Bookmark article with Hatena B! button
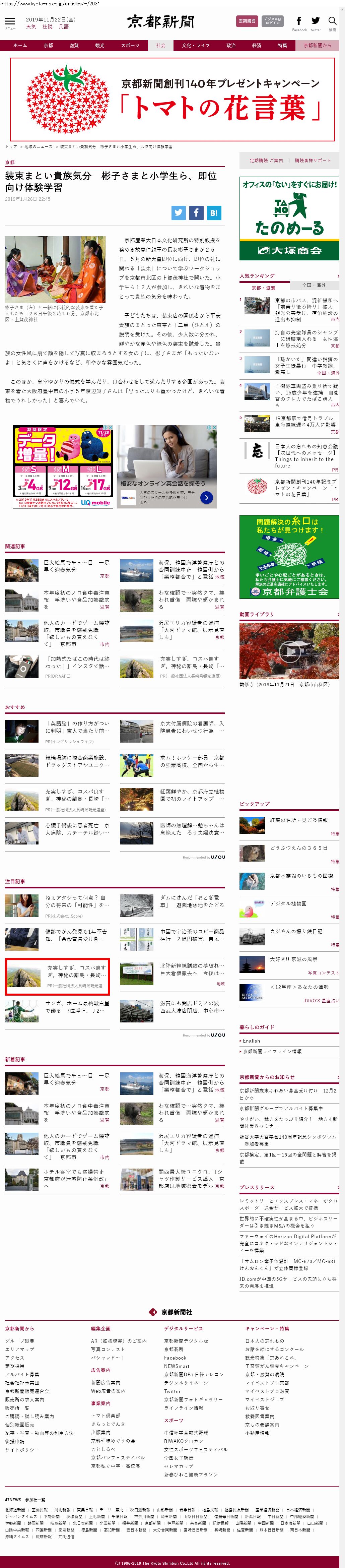 214,212
